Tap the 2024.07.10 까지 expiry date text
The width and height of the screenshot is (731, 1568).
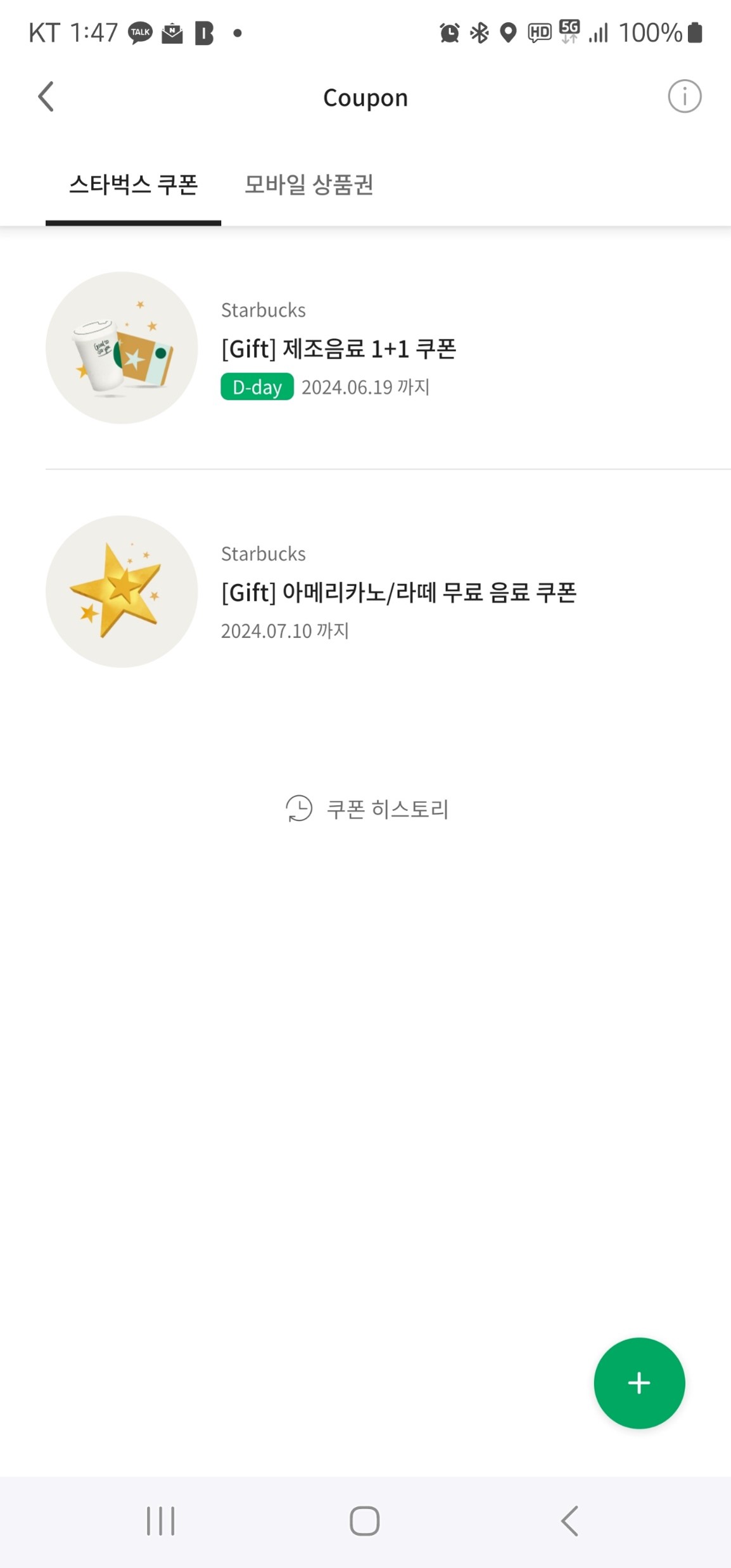click(x=286, y=630)
